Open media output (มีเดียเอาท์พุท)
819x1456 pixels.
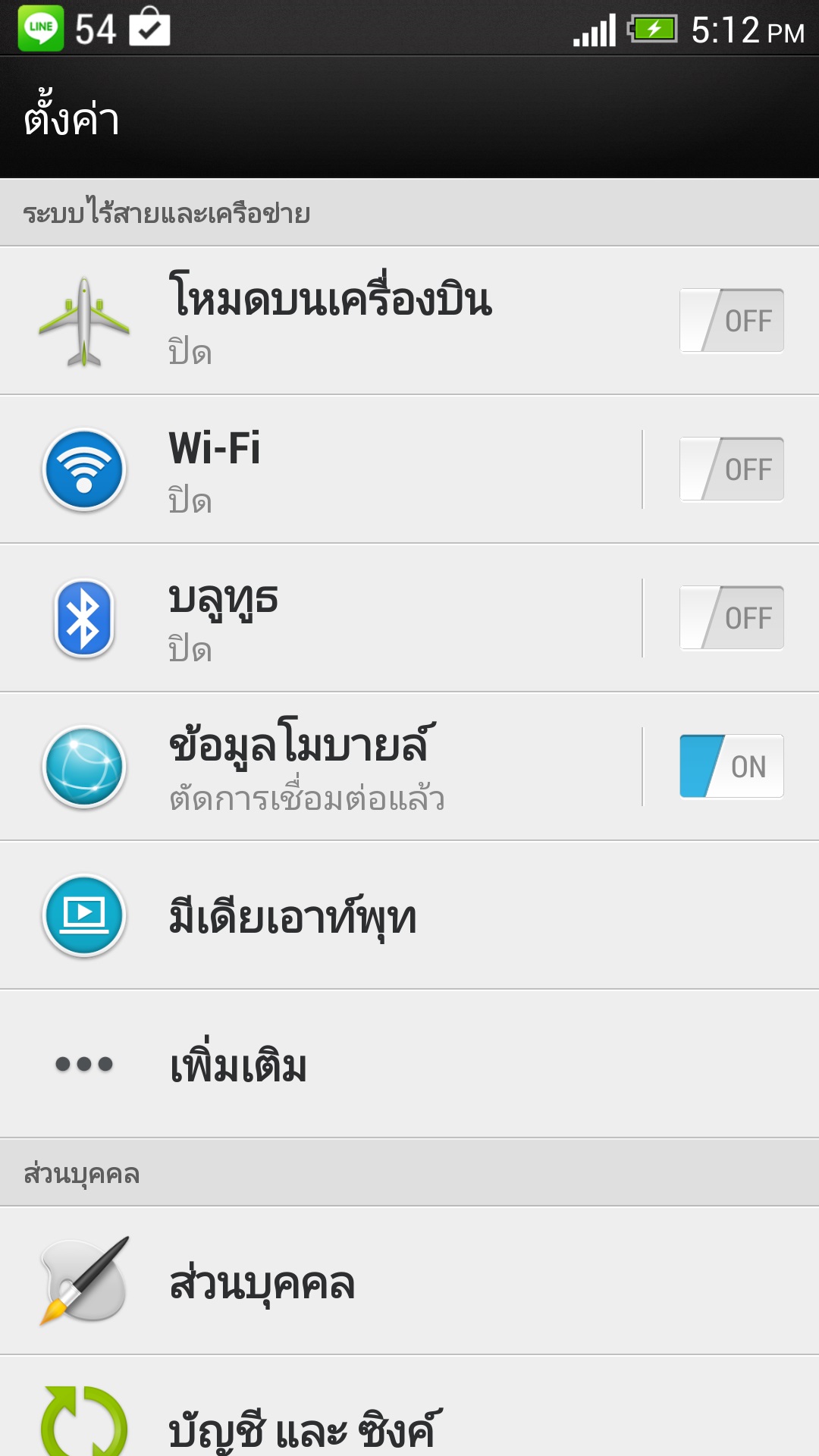coord(409,915)
